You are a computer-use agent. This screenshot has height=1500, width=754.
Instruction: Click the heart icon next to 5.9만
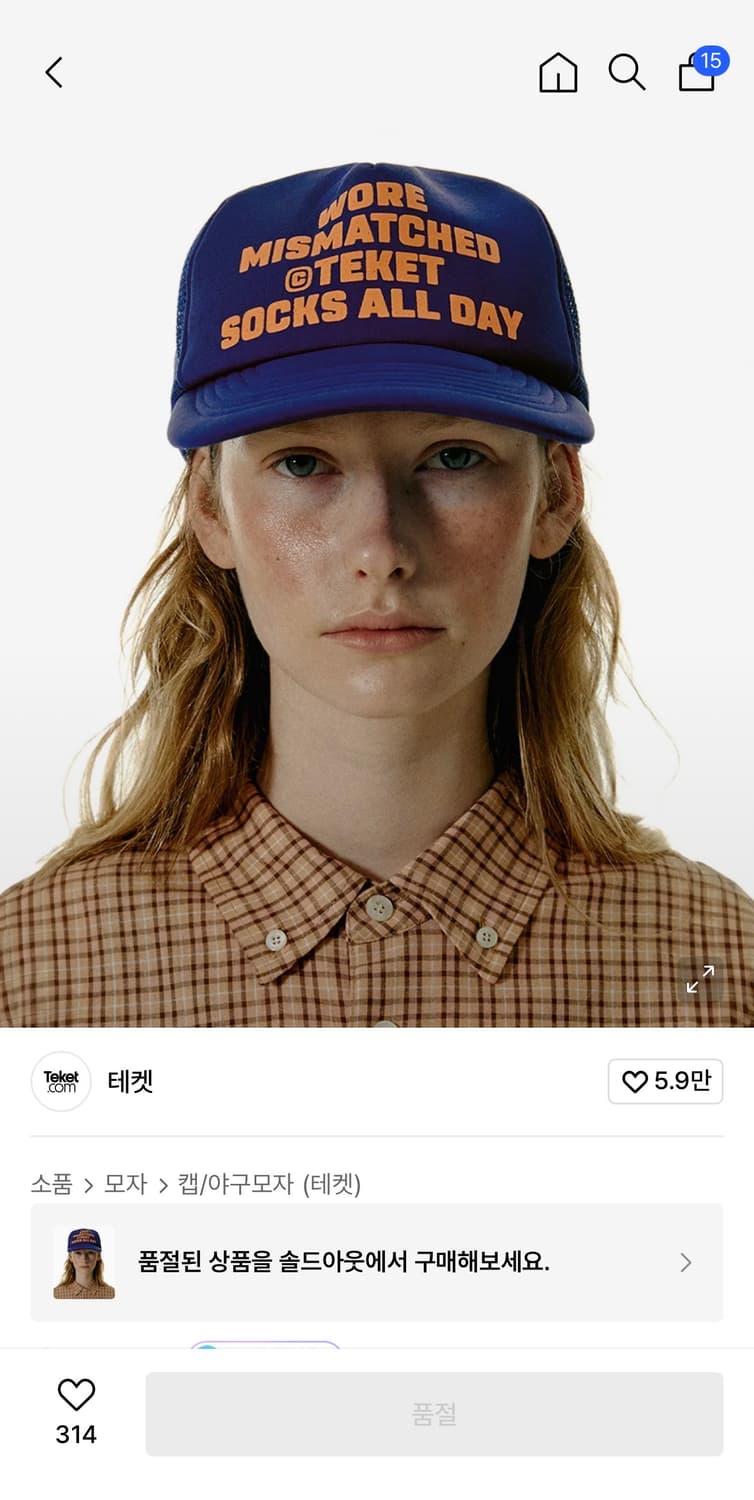[x=637, y=1081]
